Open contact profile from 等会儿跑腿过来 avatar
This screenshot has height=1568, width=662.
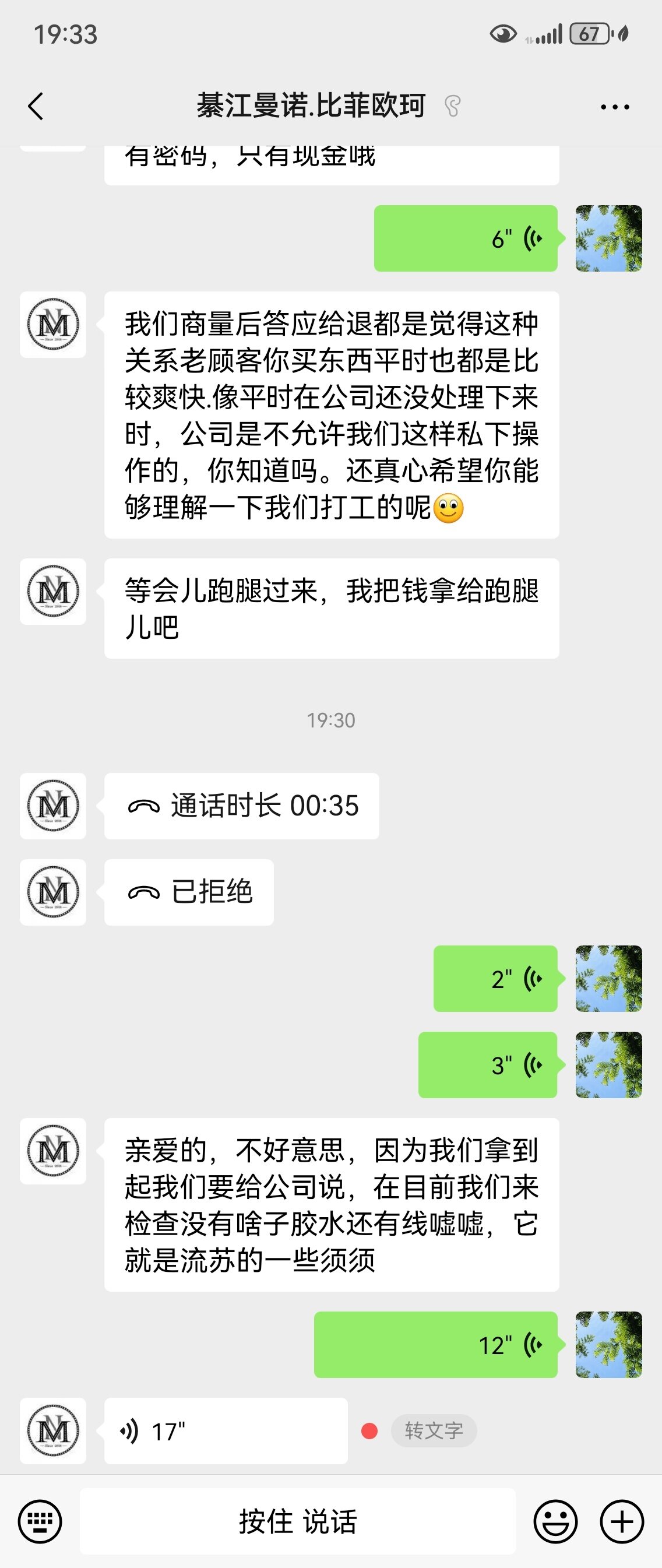coord(53,592)
